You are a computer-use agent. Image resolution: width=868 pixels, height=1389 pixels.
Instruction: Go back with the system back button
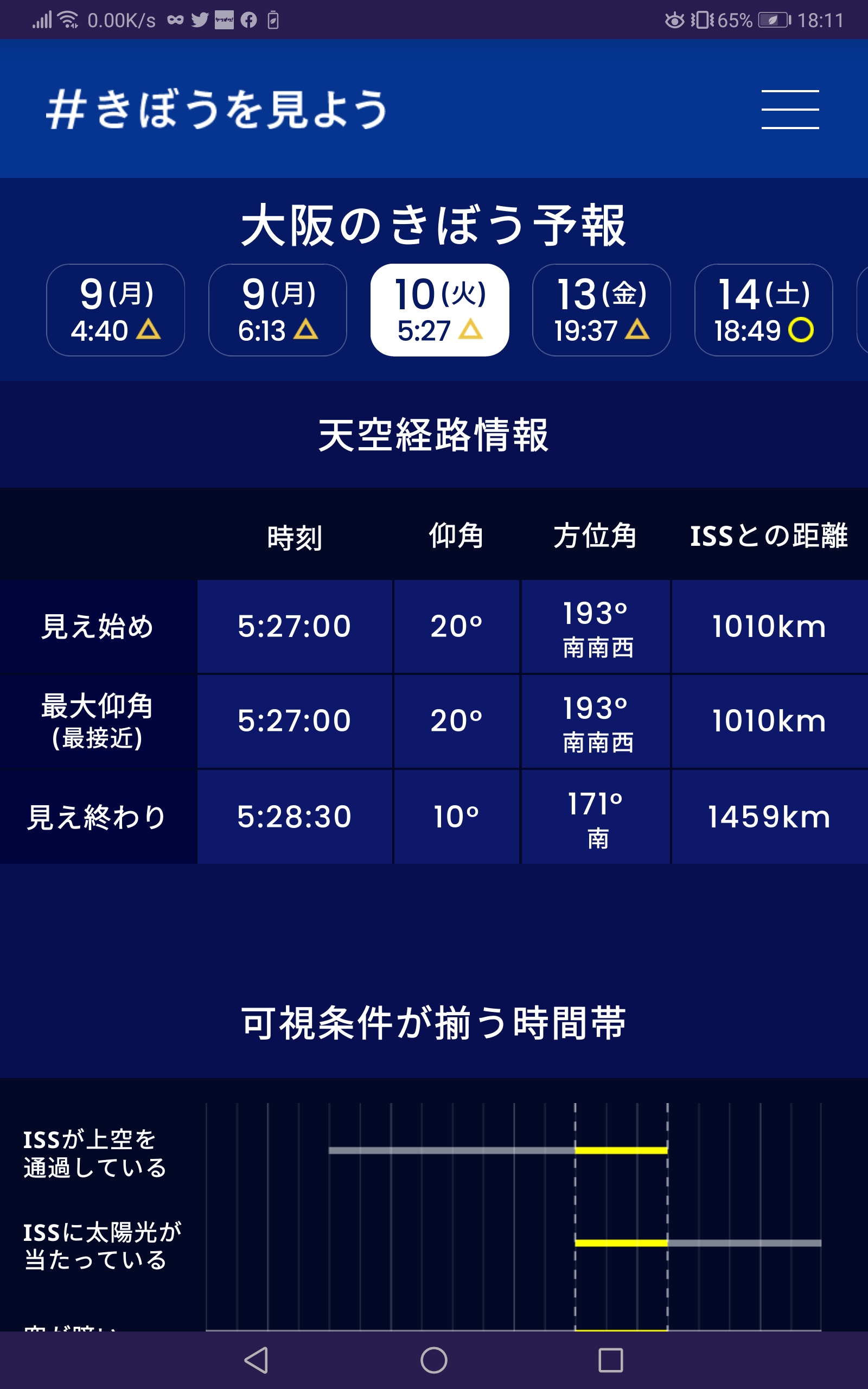point(256,1360)
